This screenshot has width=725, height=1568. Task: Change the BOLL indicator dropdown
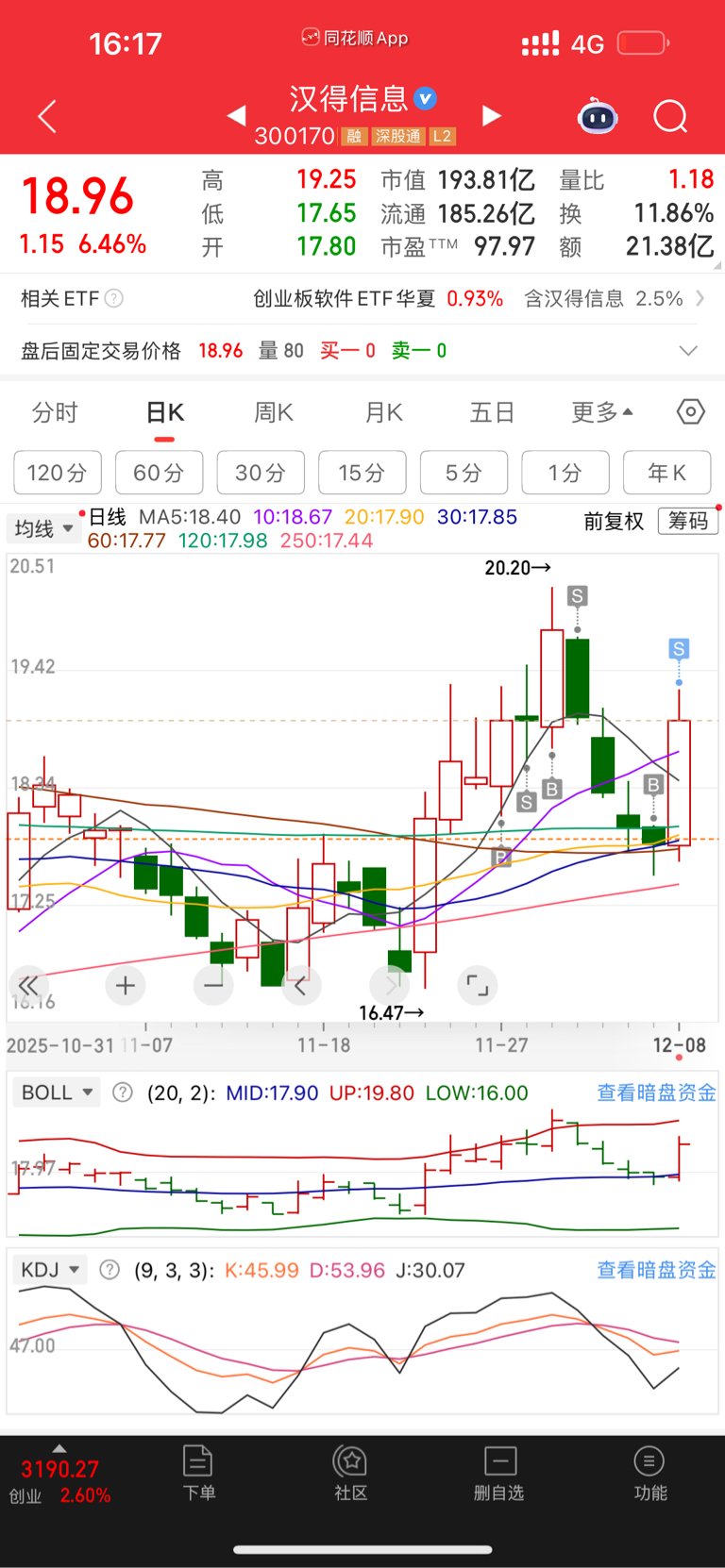(57, 1093)
